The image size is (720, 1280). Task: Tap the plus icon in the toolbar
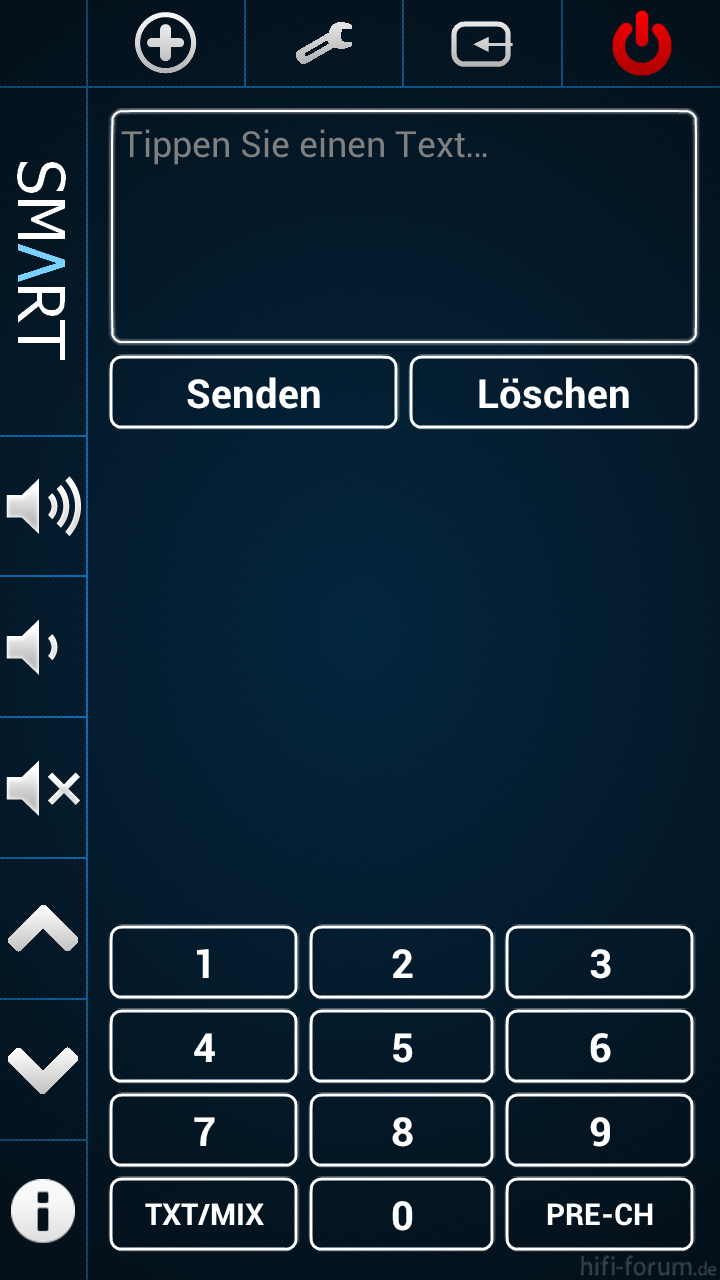[x=166, y=43]
